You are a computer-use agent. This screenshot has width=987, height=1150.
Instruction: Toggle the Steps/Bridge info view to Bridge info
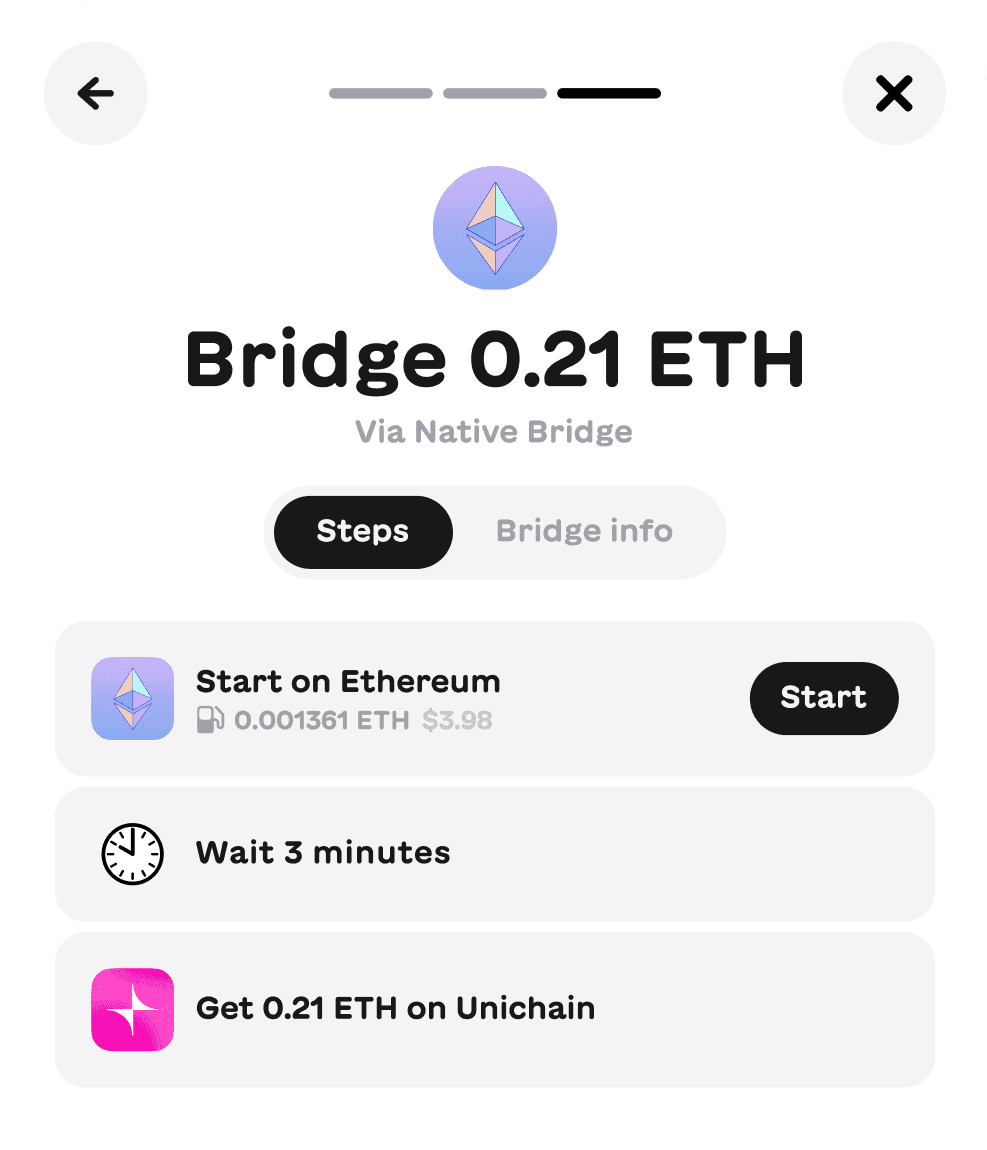(584, 531)
